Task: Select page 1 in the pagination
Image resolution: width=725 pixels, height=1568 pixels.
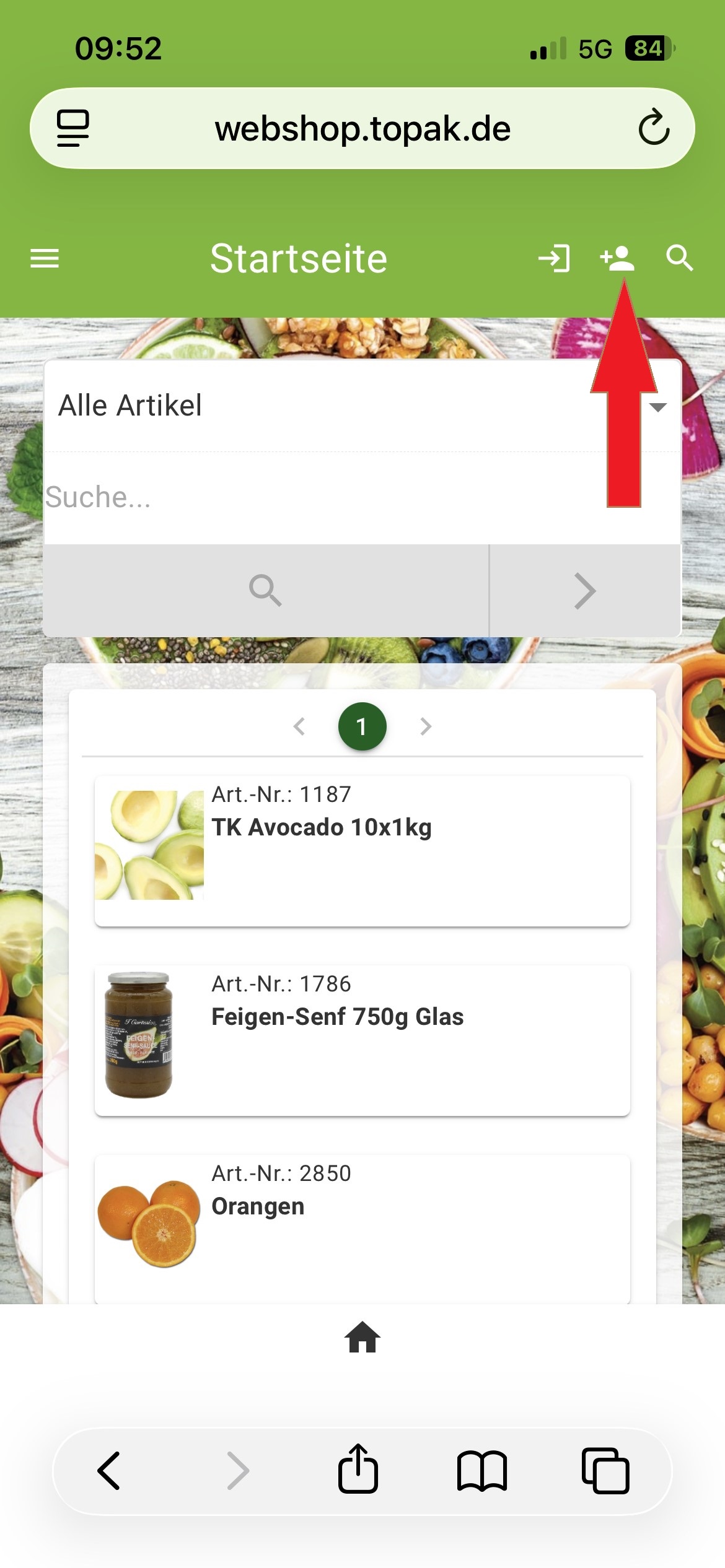Action: pyautogui.click(x=362, y=726)
